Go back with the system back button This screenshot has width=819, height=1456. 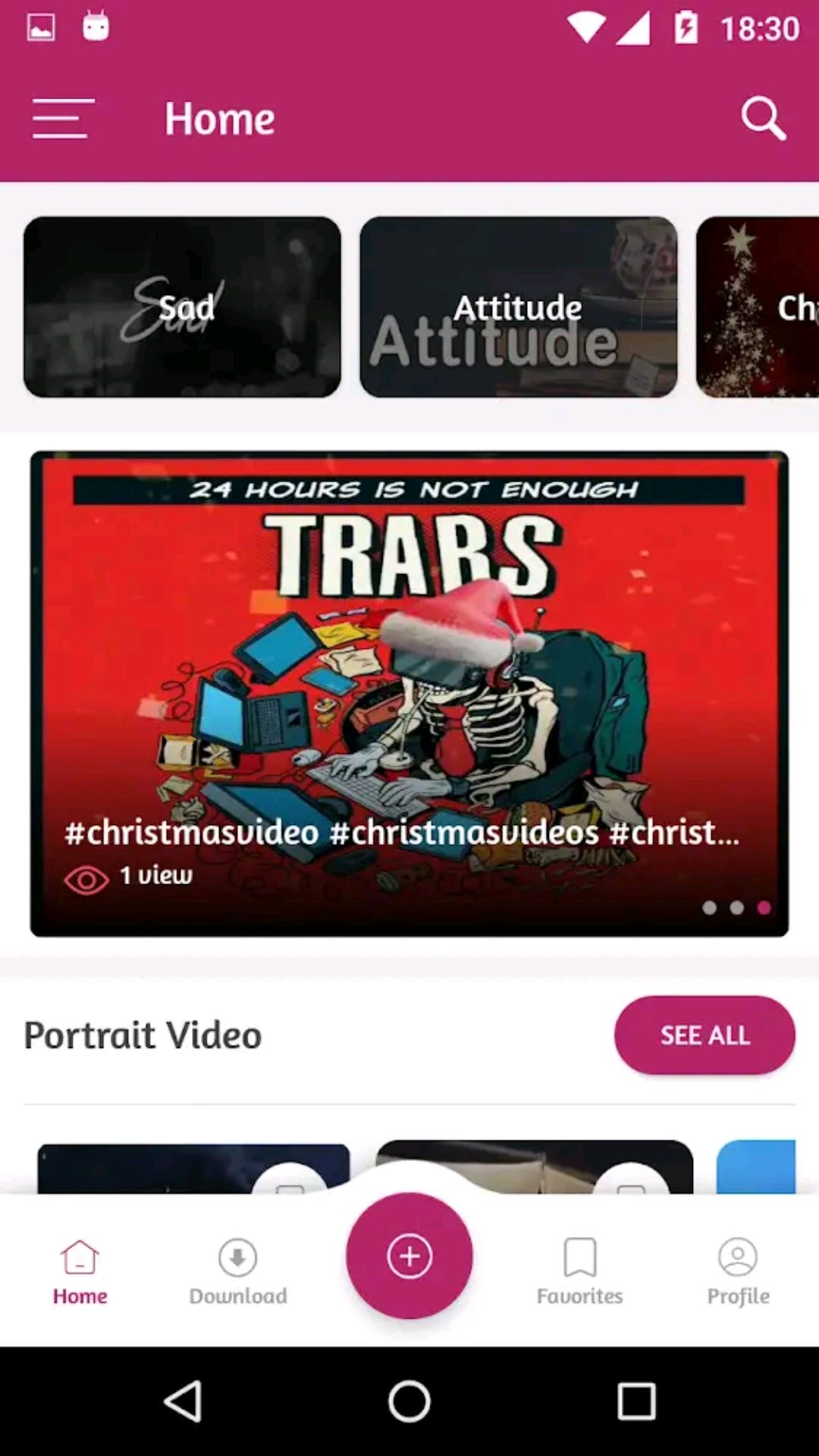(x=183, y=1401)
